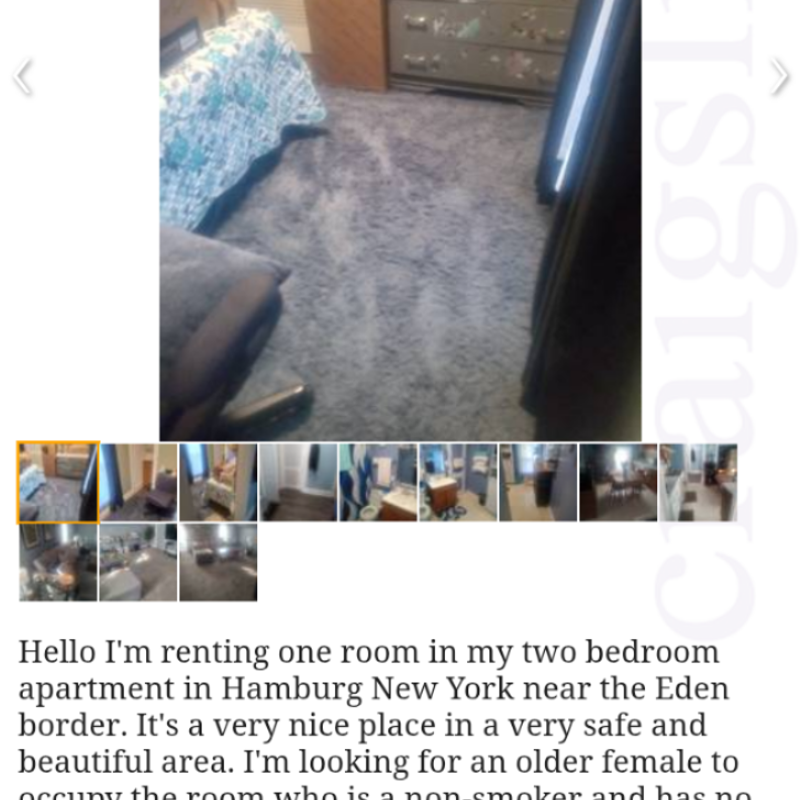The width and height of the screenshot is (800, 800).
Task: Display the eighth thumbnail with dining table
Action: [618, 482]
